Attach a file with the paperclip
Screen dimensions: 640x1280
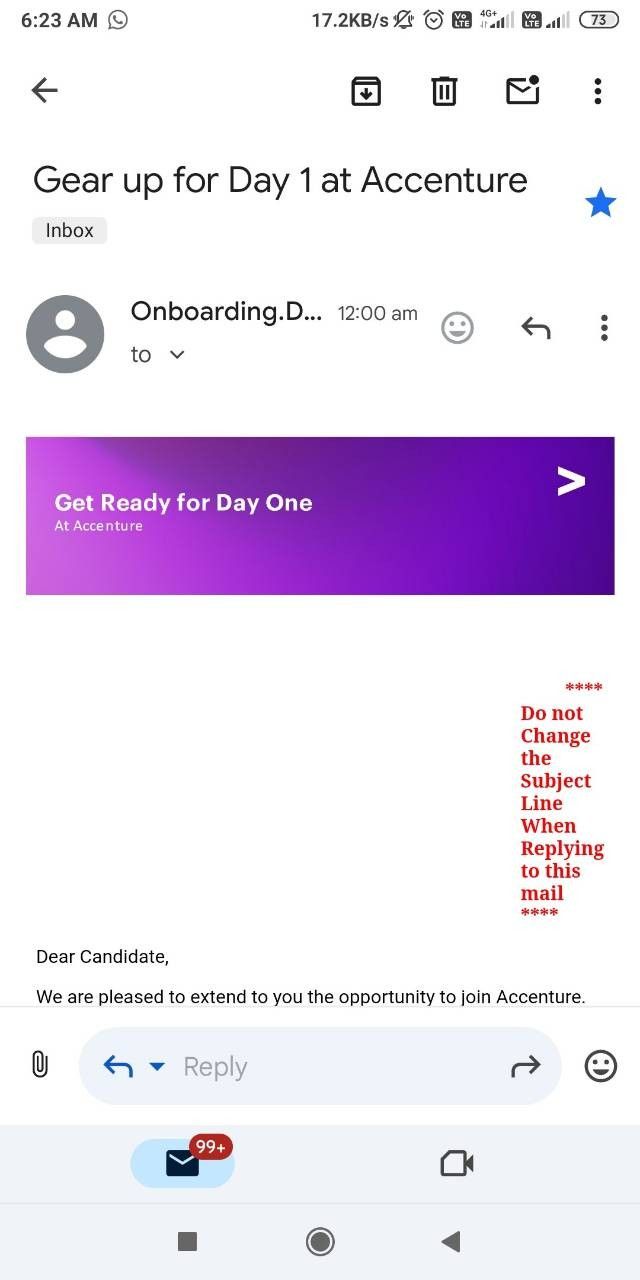click(39, 1065)
